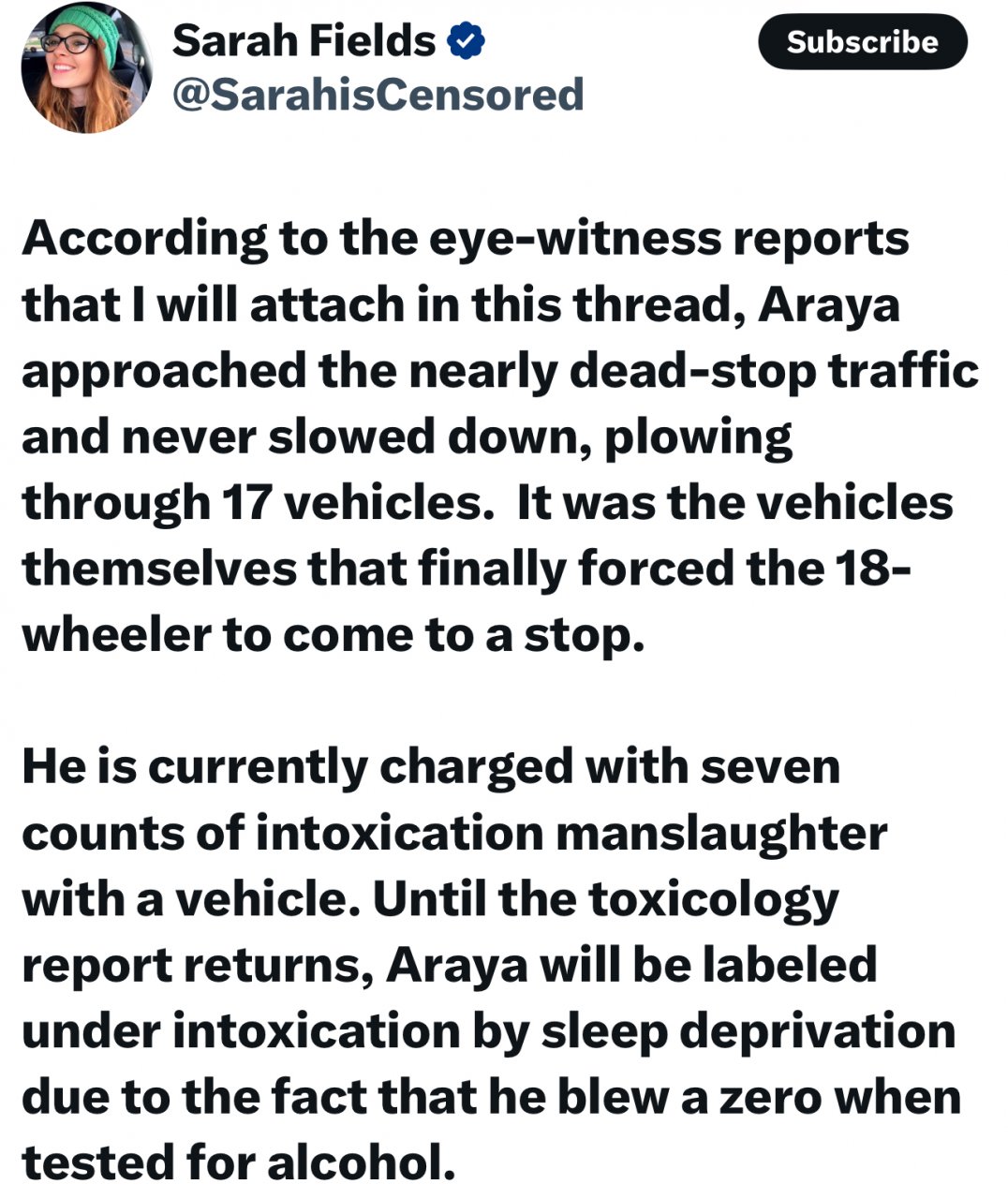1008x1199 pixels.
Task: Open the @SarahisCensored profile handle
Action: (378, 95)
